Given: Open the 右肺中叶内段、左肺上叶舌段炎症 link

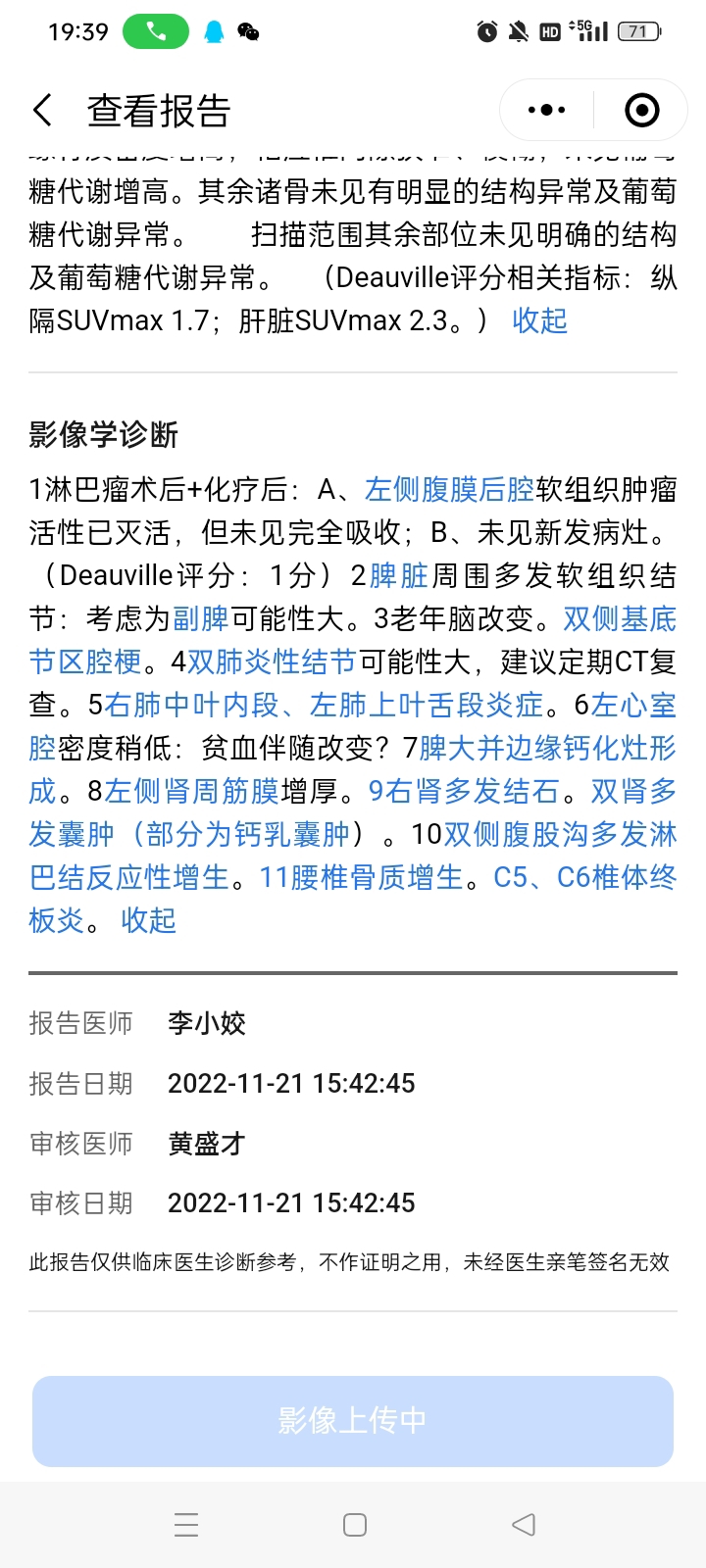Looking at the screenshot, I should [324, 705].
